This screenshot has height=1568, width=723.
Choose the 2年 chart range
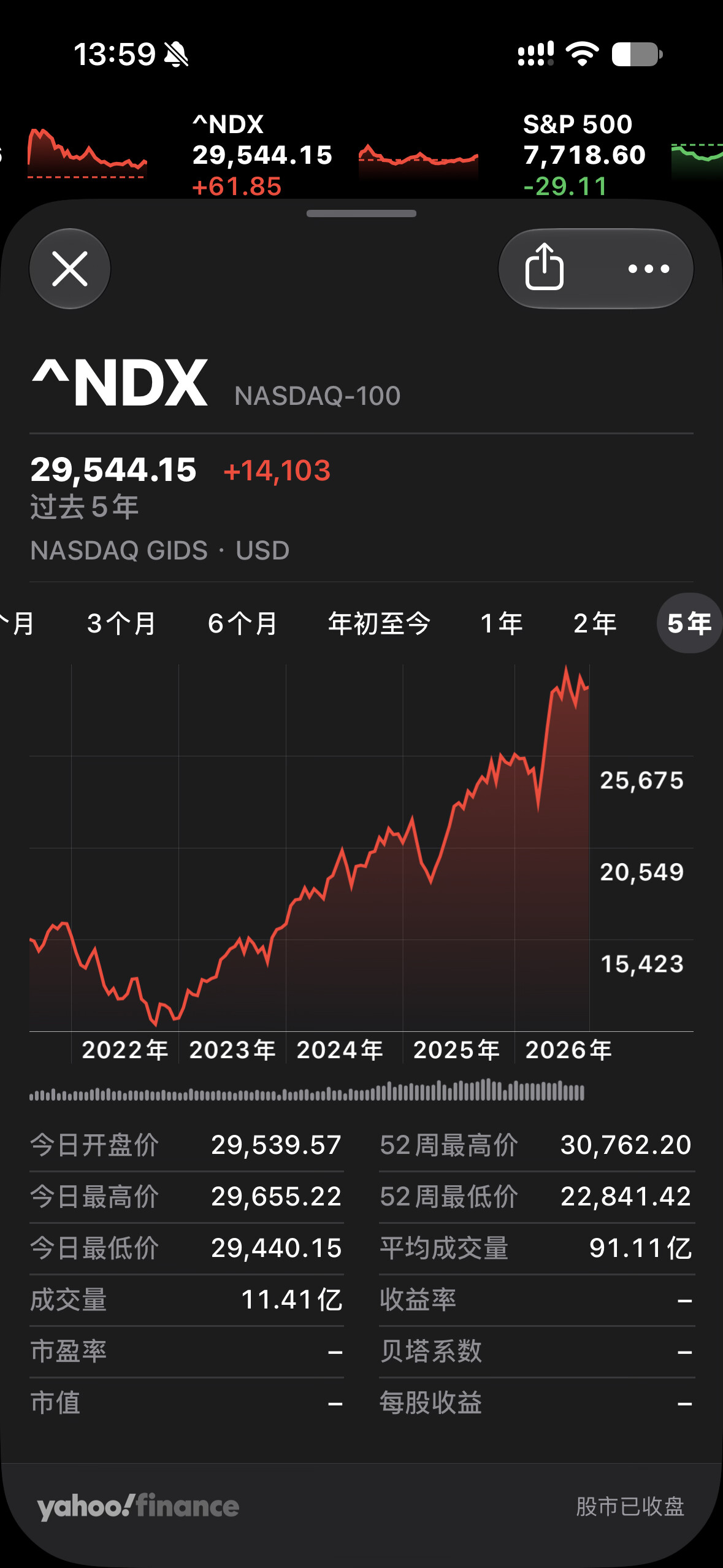coord(594,623)
